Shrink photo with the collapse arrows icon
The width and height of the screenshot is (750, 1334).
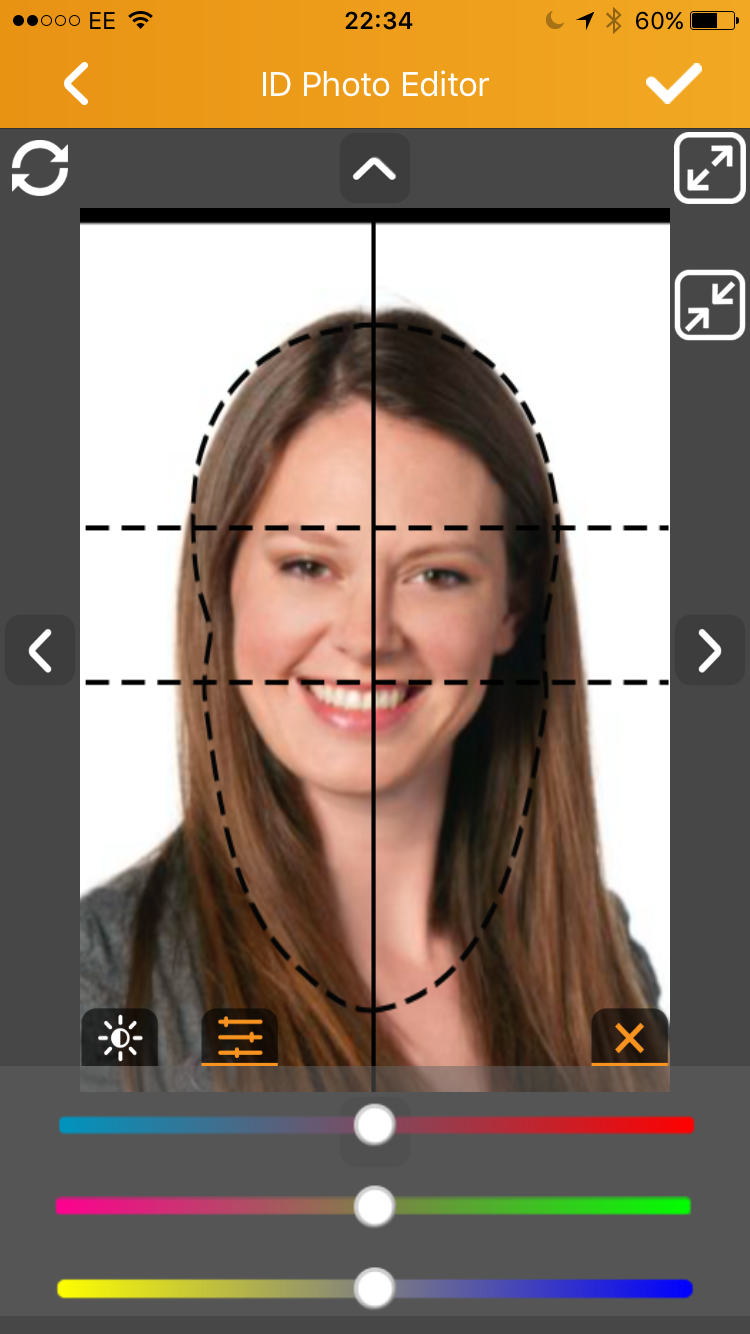pos(710,305)
